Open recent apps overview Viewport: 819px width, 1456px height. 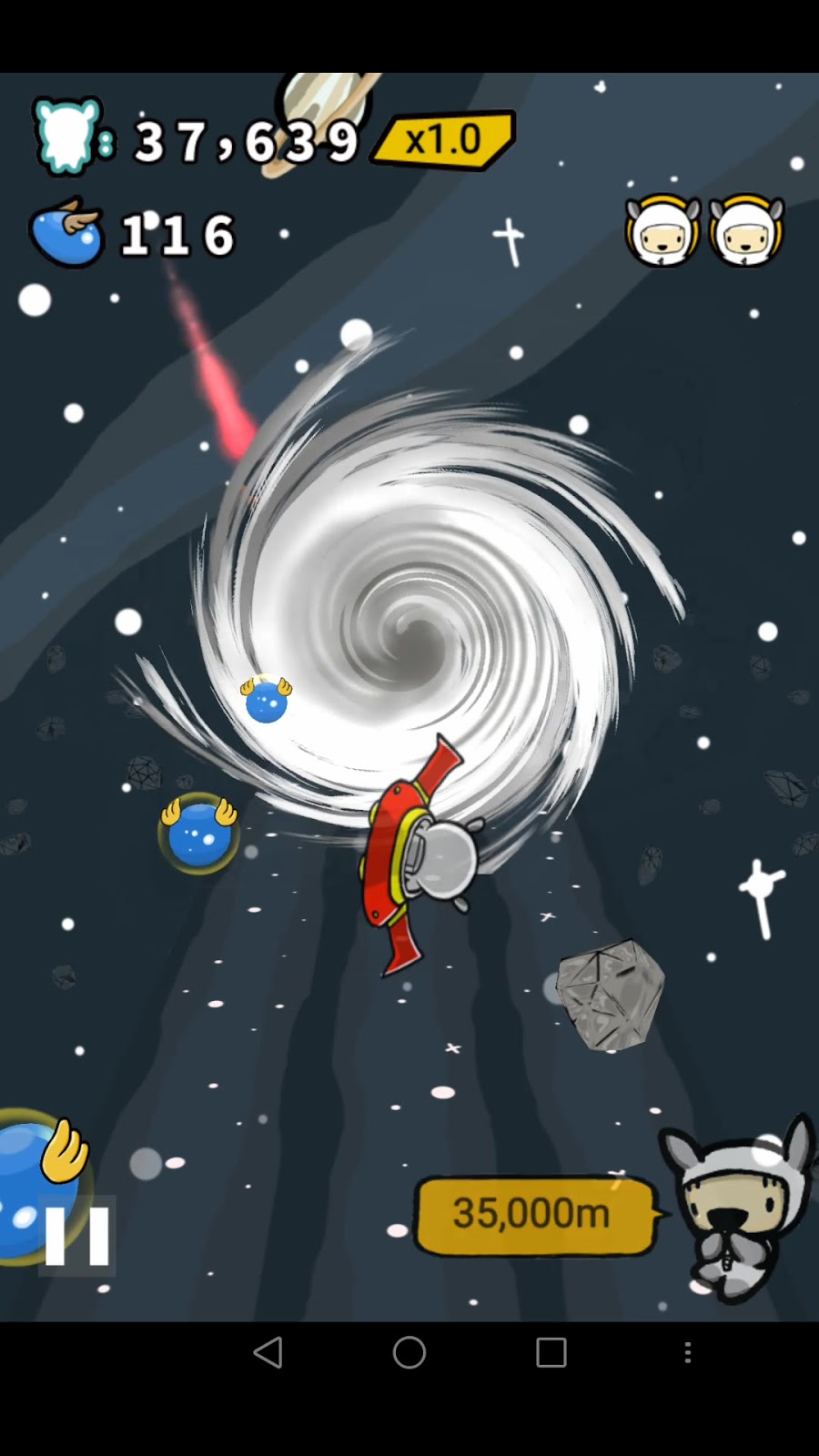(551, 1352)
